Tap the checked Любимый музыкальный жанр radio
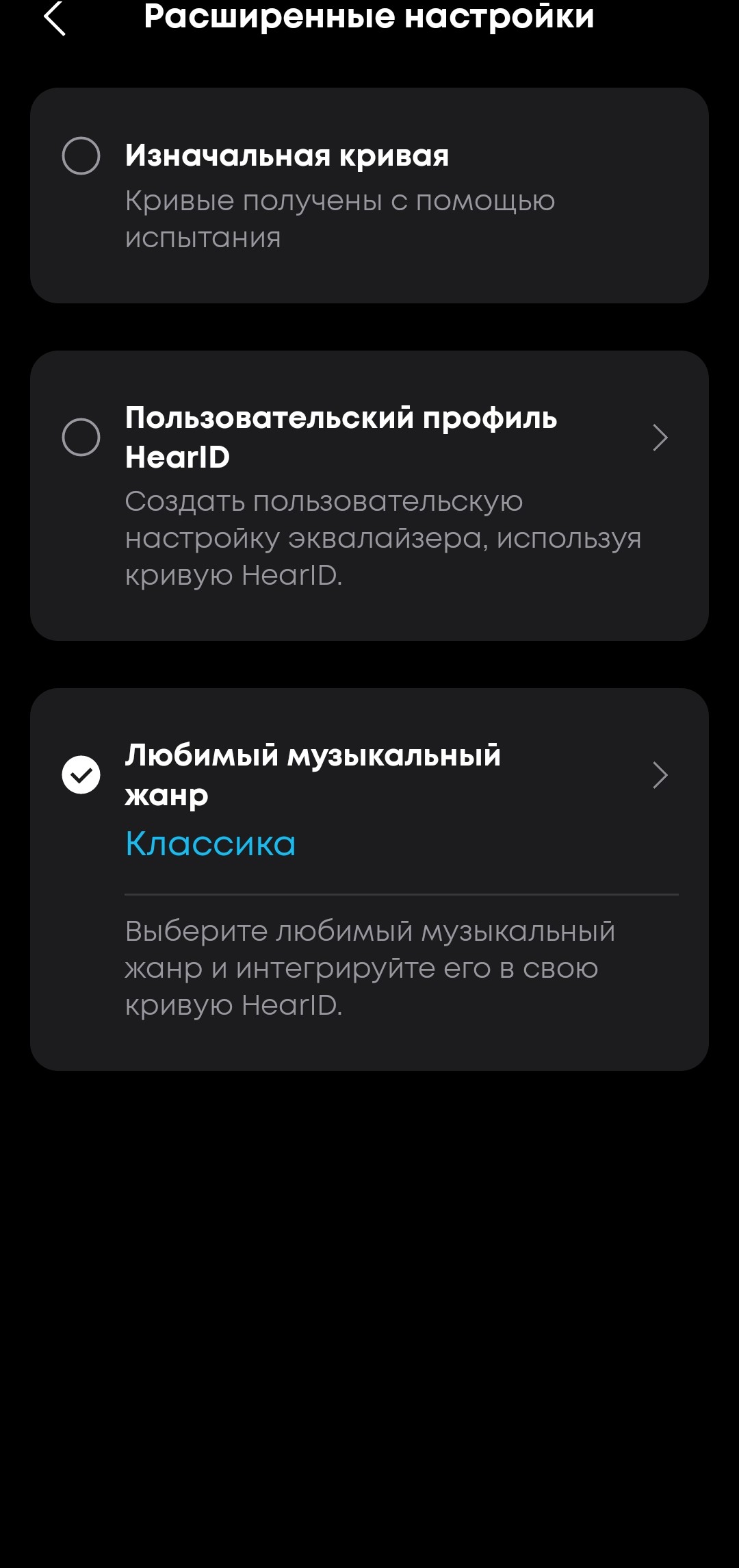 pyautogui.click(x=81, y=775)
